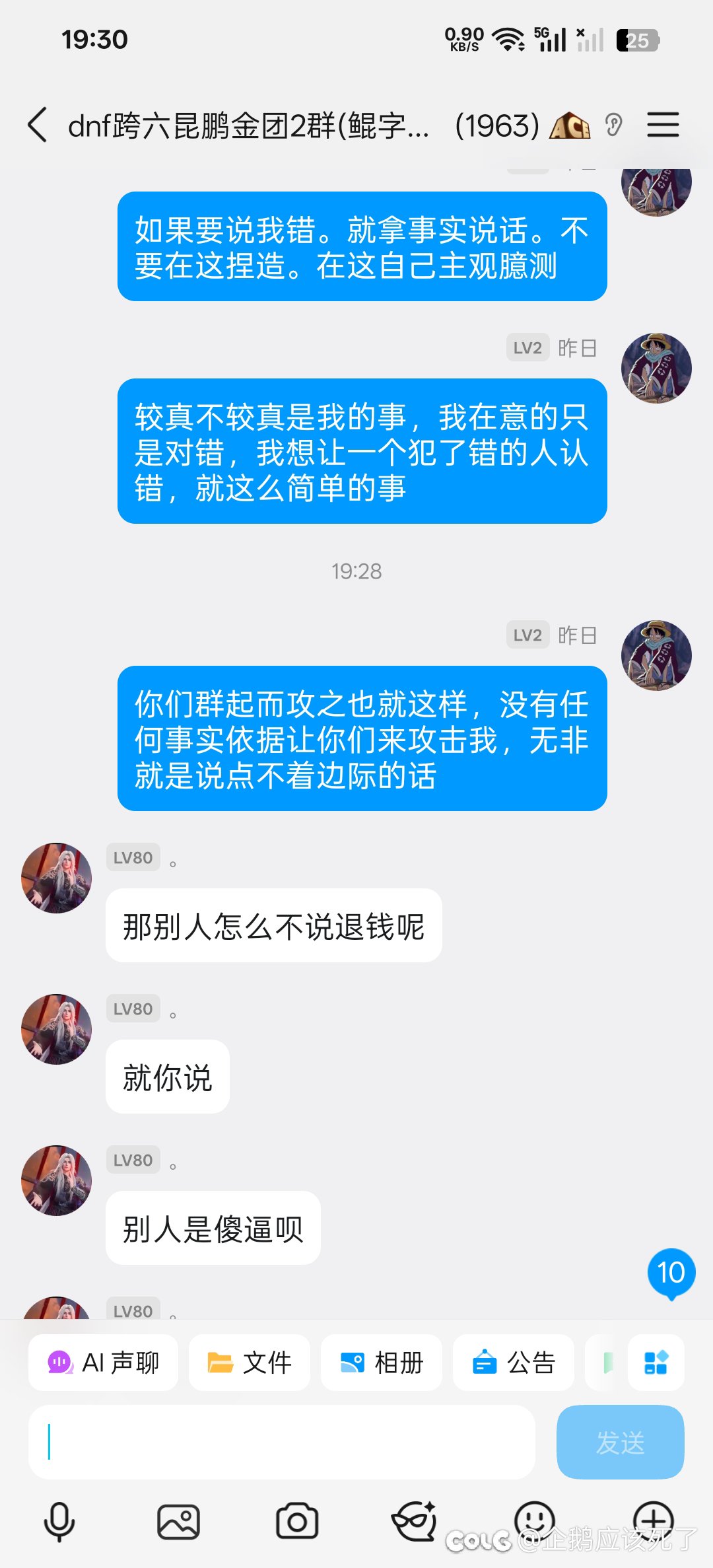Open the camera to take photo
713x1568 pixels.
297,1522
